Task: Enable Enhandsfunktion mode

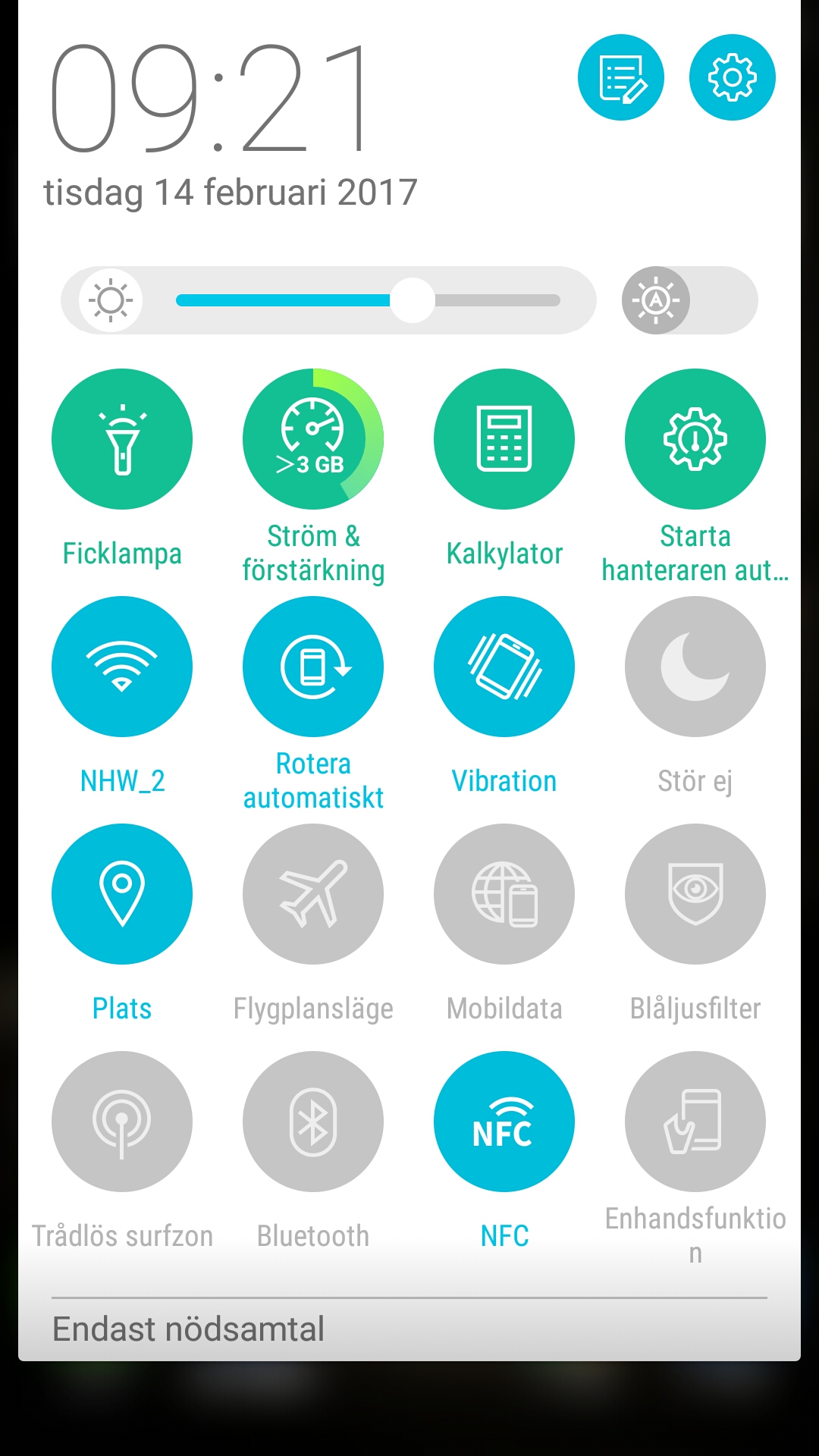Action: coord(695,1122)
